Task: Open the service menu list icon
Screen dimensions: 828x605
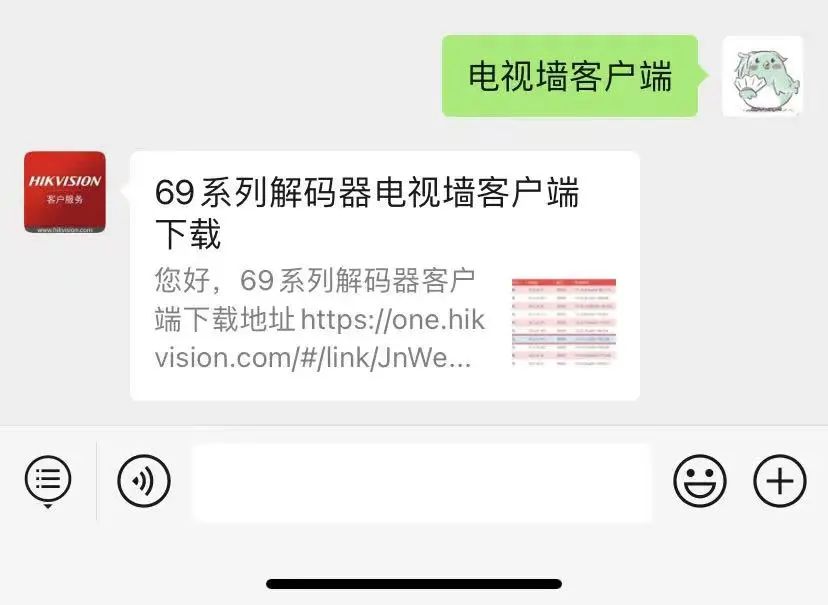Action: (x=48, y=481)
